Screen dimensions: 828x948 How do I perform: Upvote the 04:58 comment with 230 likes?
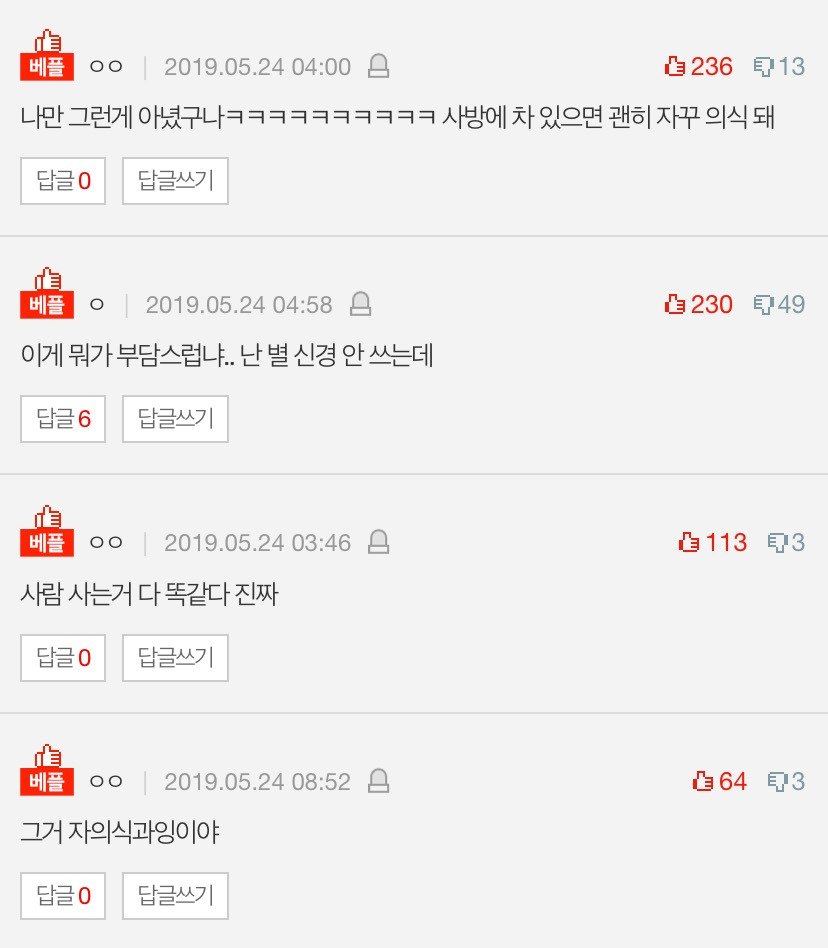point(699,304)
